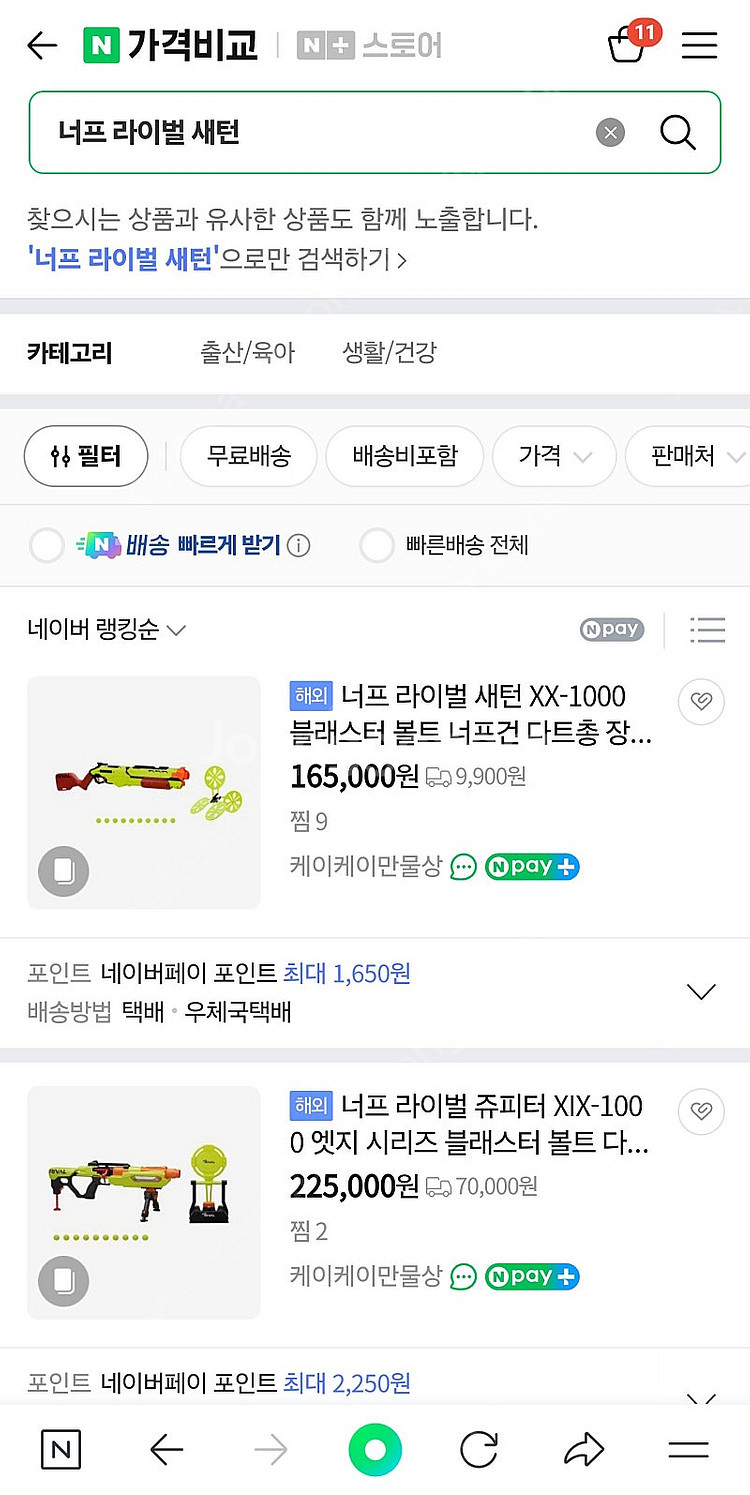Tap the magnifier icon to search
Viewport: 750px width, 1495px height.
[677, 132]
